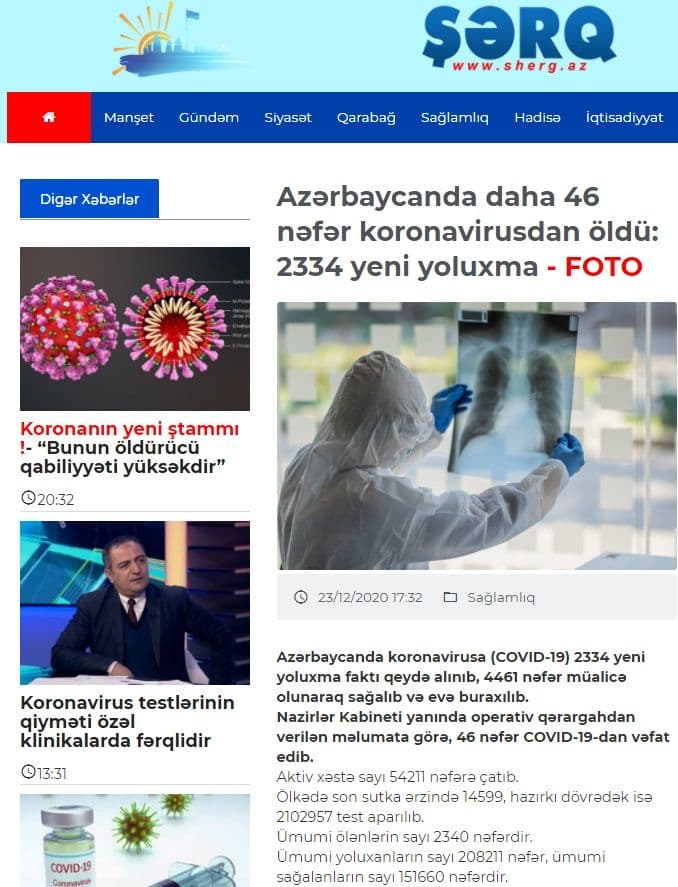Open the Sağlamlıq section in navigation bar

click(455, 117)
